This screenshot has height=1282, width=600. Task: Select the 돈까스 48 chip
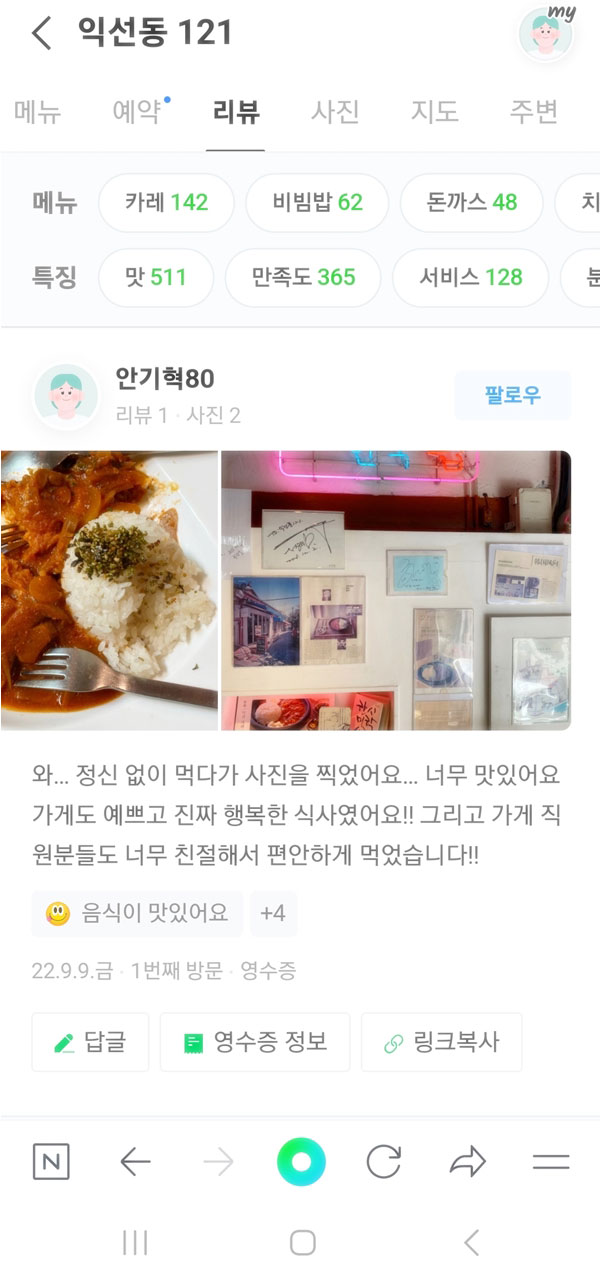tap(471, 203)
